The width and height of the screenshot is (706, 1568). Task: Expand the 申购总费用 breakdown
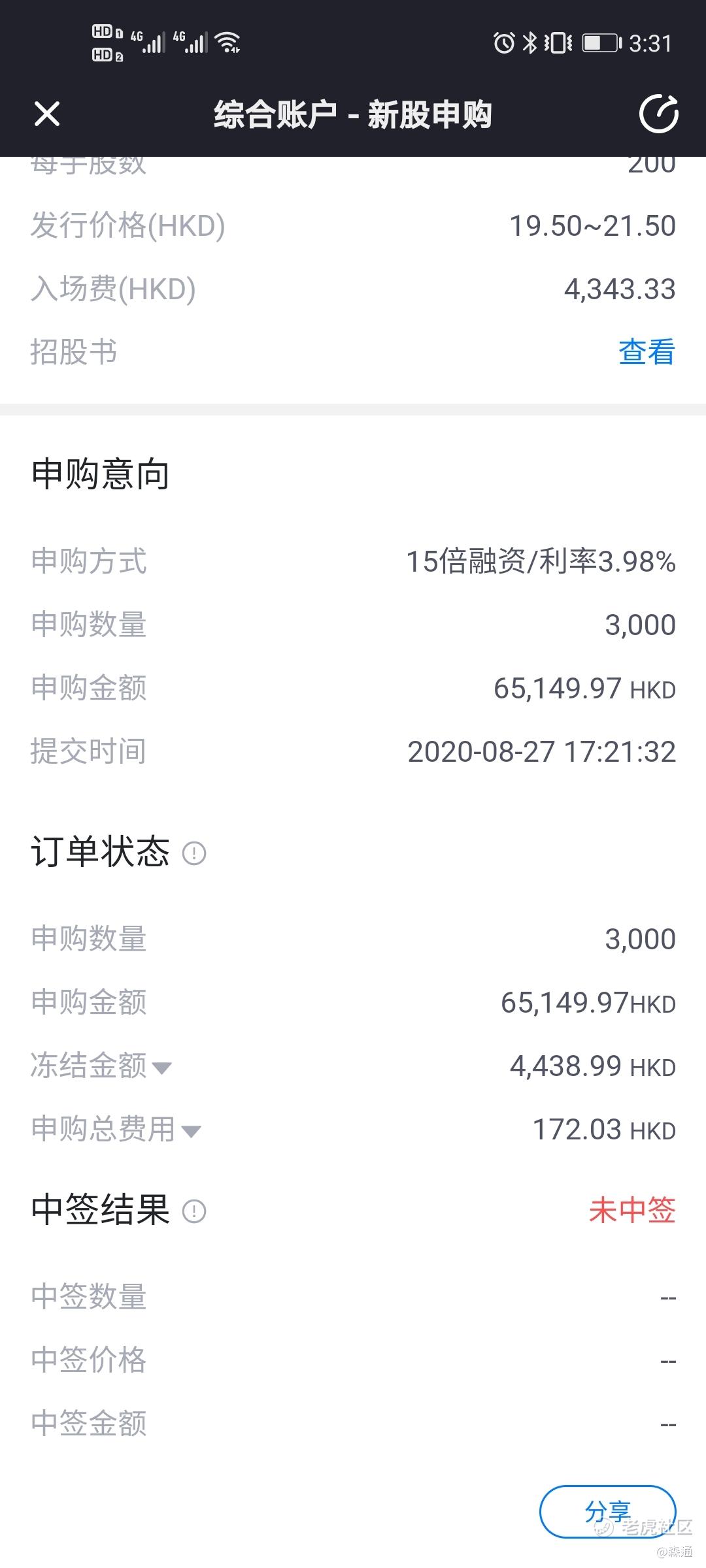[116, 1129]
